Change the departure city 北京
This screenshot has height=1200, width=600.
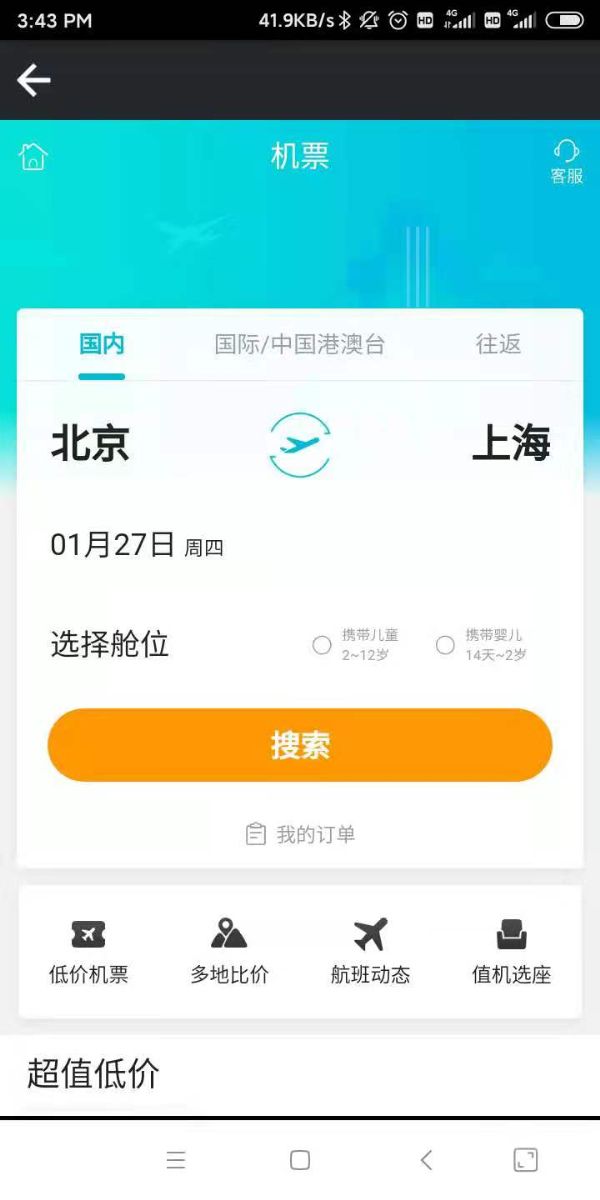pos(90,443)
